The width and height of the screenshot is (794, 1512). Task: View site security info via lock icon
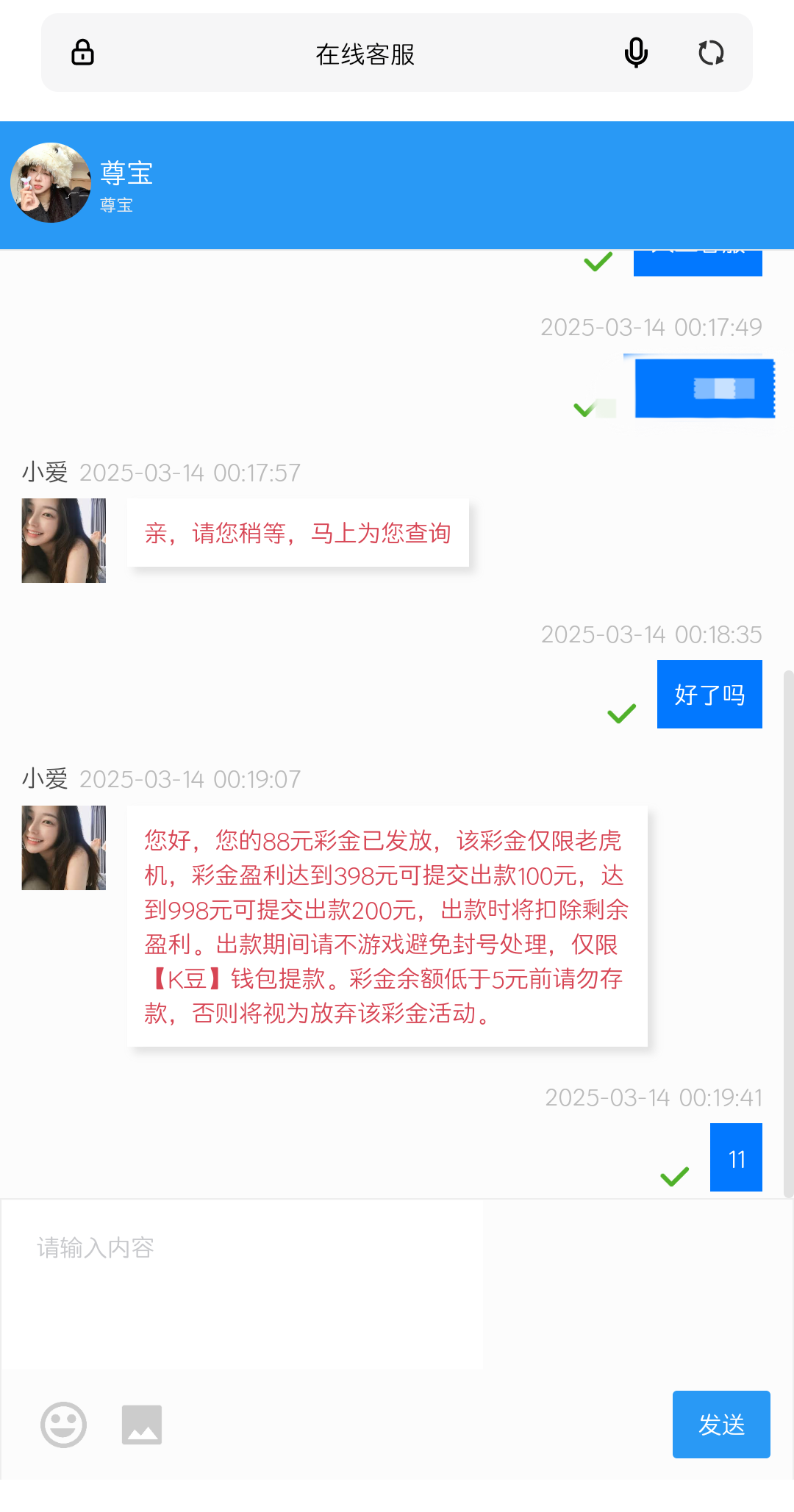82,53
